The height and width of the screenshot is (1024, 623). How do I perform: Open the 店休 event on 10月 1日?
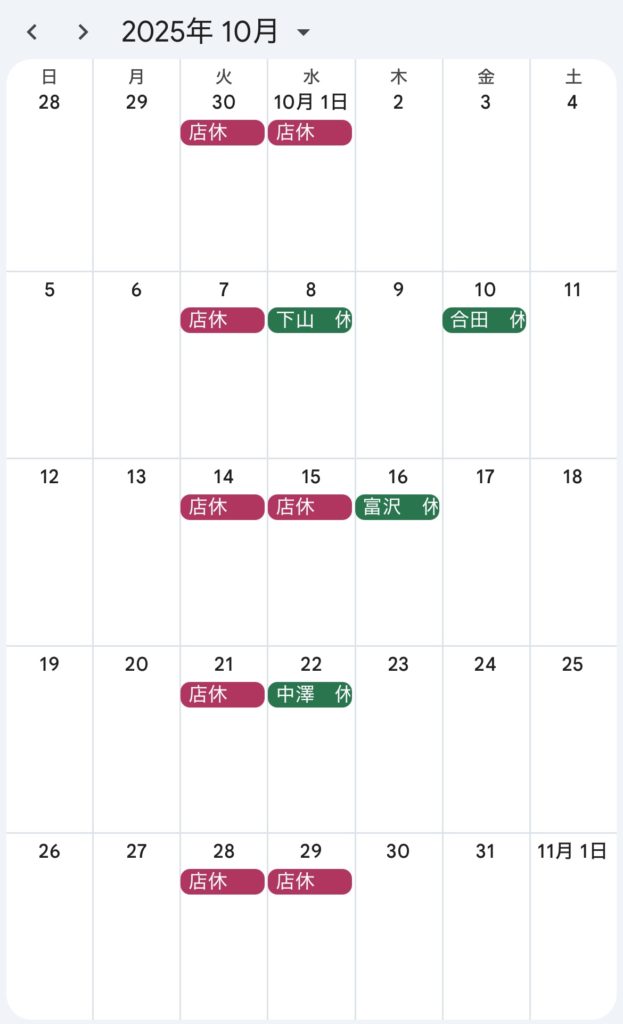[x=310, y=133]
